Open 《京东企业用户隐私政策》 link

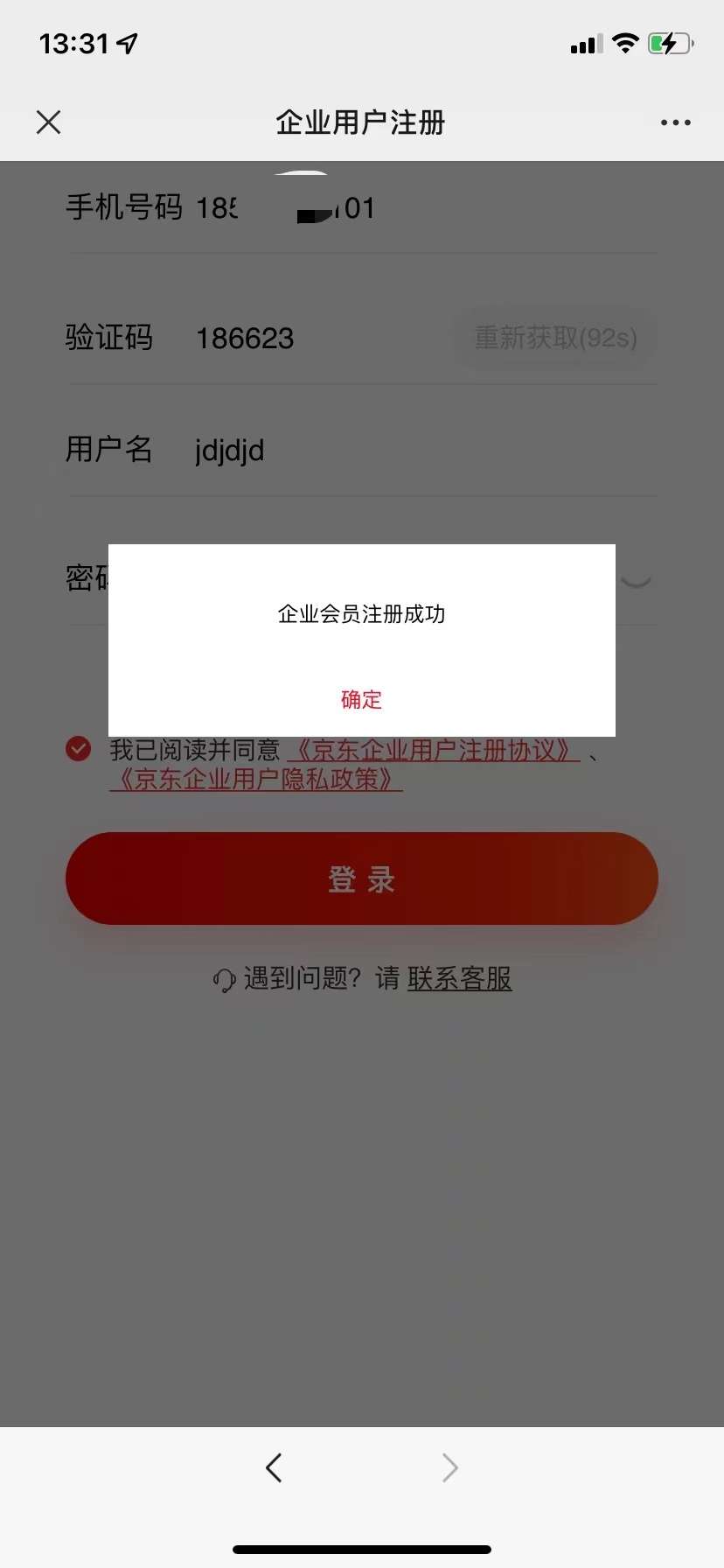[256, 779]
